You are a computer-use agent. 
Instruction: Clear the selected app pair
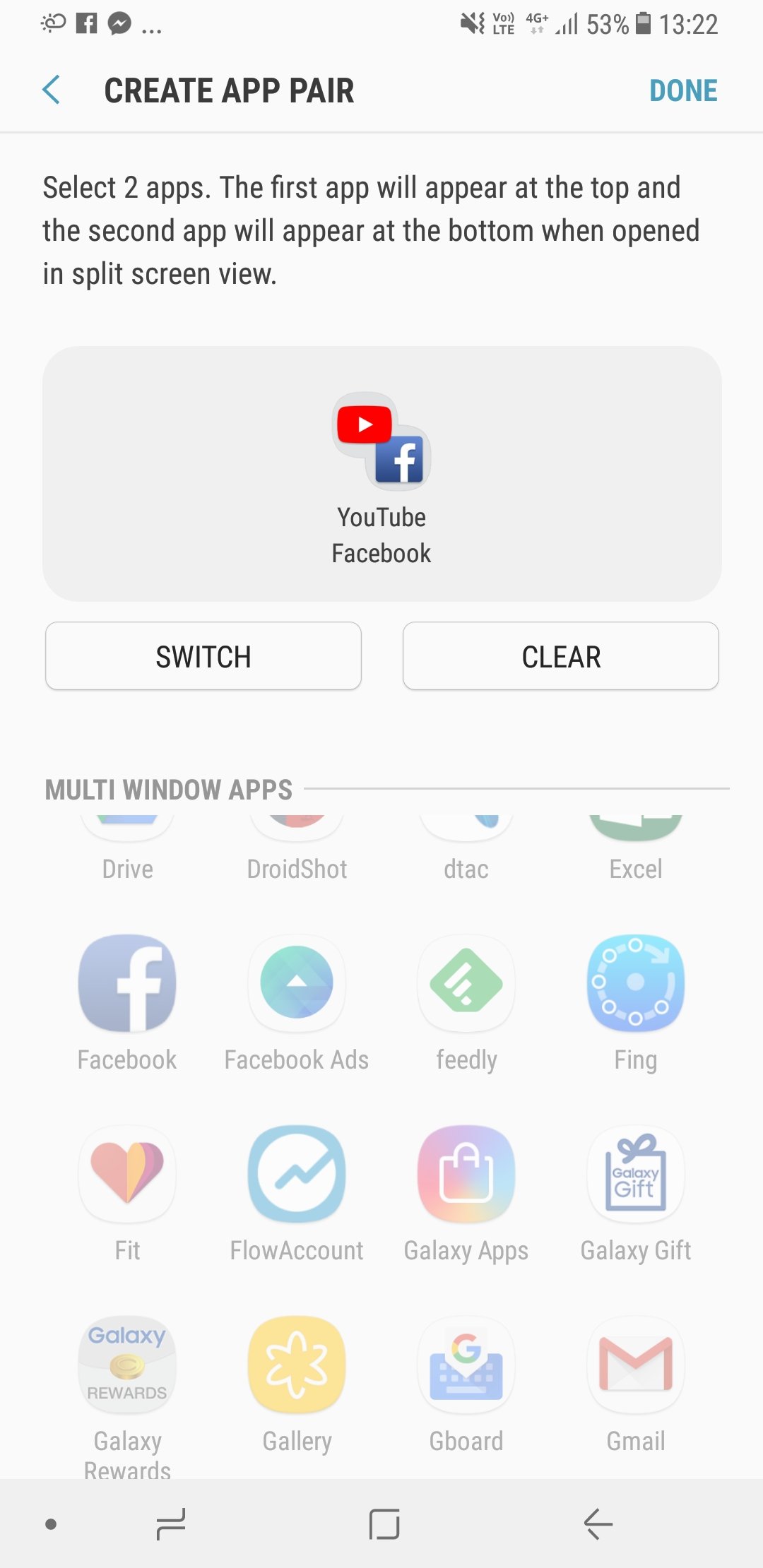pos(561,656)
